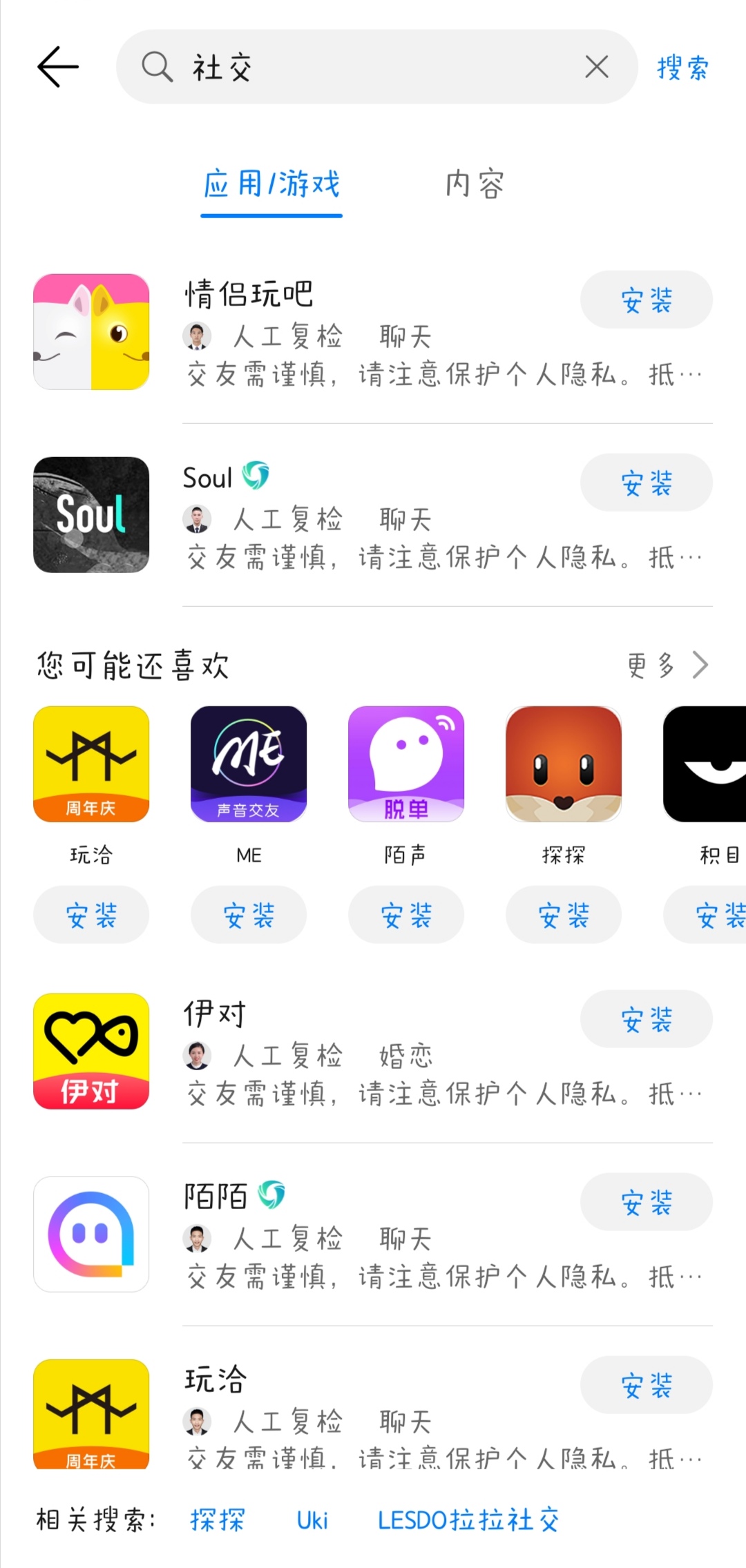The width and height of the screenshot is (746, 1568).
Task: Install the Soul app
Action: pos(646,483)
